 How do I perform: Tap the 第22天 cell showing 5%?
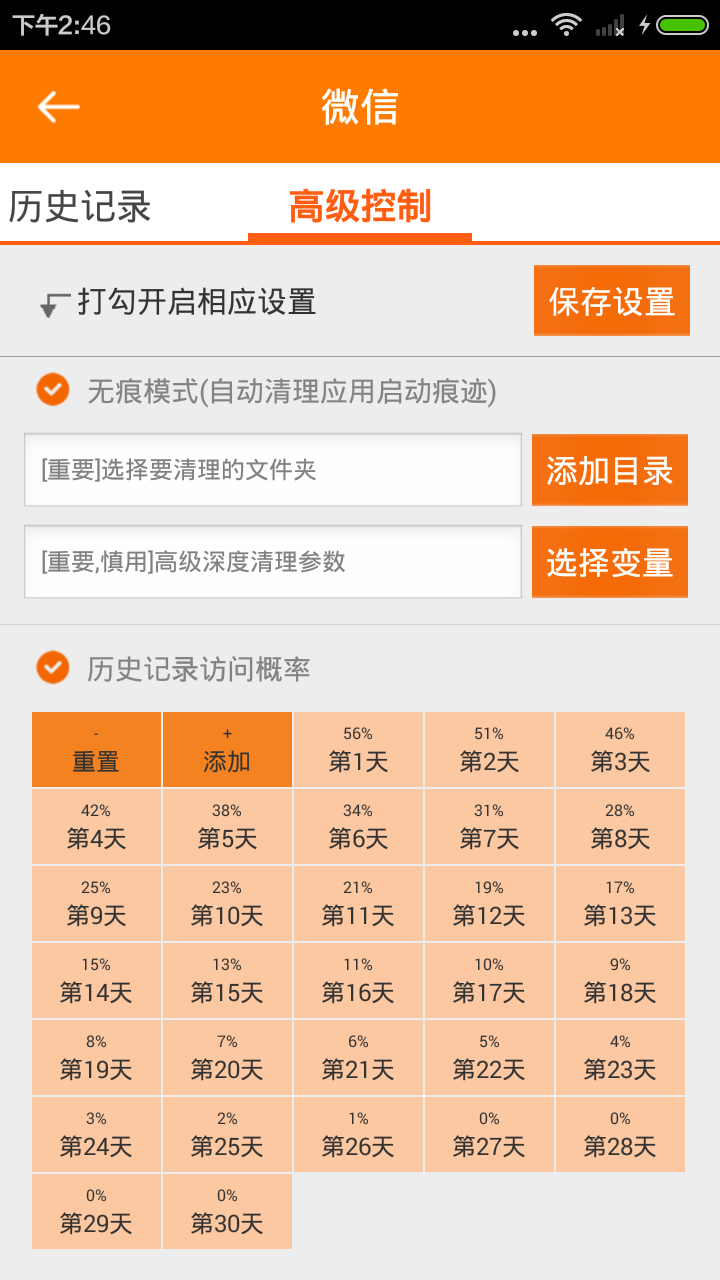(x=489, y=1058)
